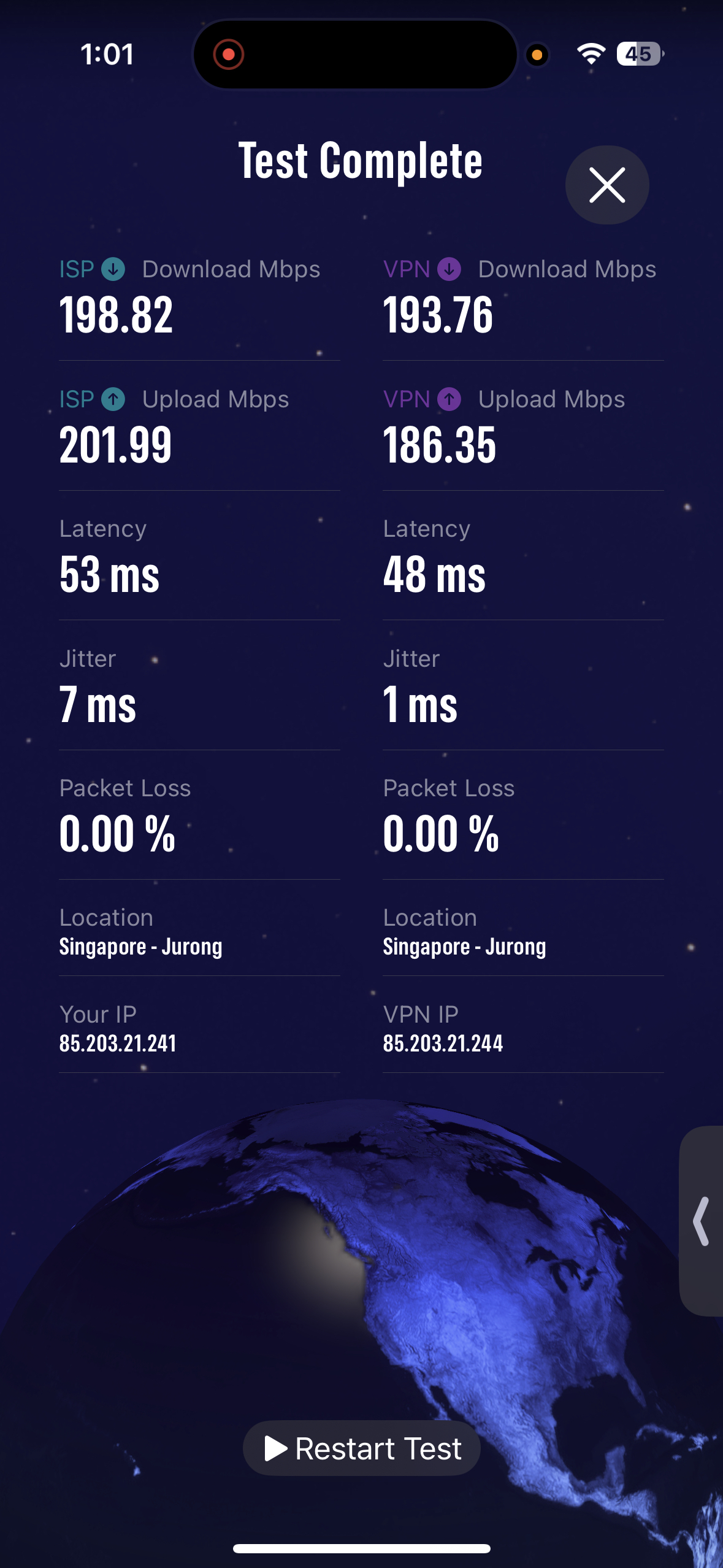Close the Test Complete results screen
The height and width of the screenshot is (1568, 723).
pyautogui.click(x=606, y=185)
